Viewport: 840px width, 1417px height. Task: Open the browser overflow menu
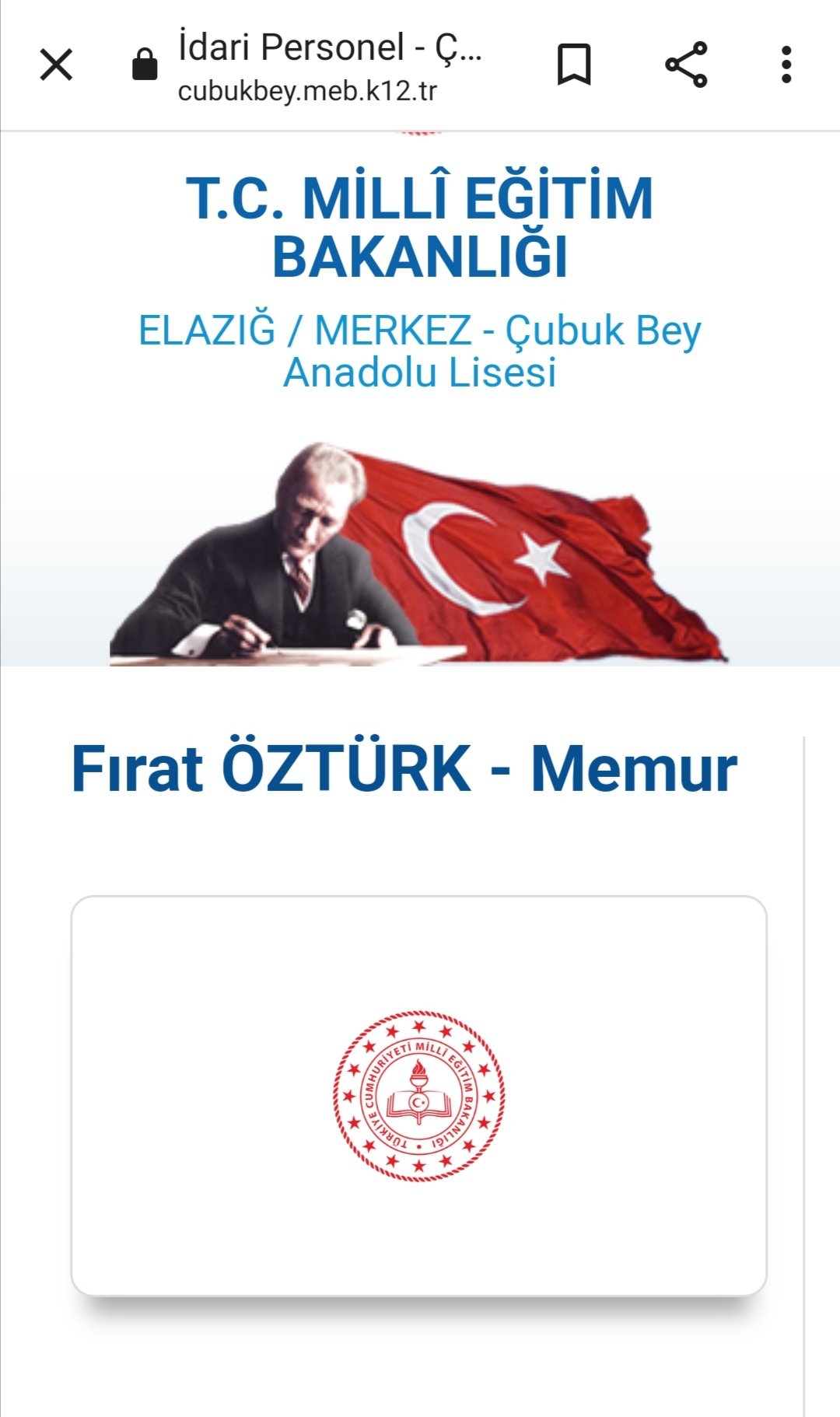tap(786, 65)
